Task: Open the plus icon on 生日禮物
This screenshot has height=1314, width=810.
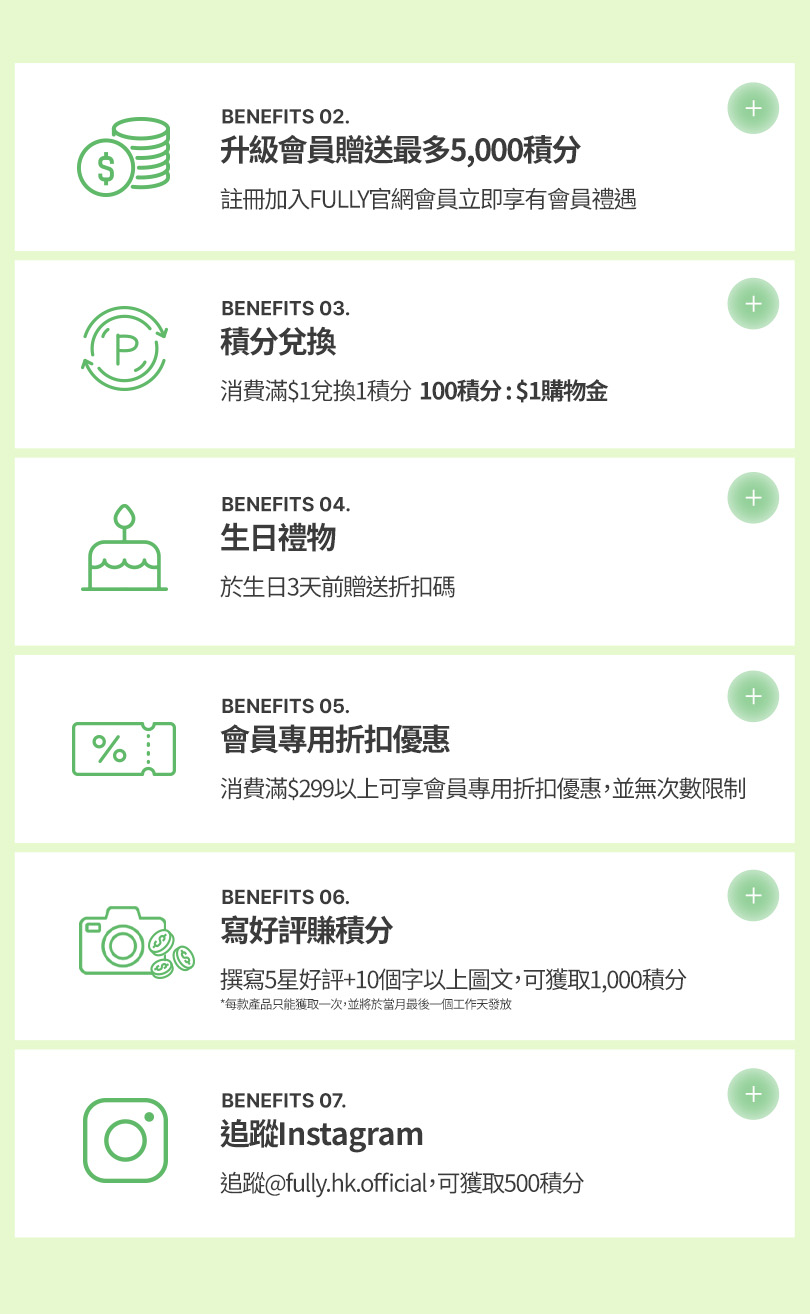Action: click(753, 498)
